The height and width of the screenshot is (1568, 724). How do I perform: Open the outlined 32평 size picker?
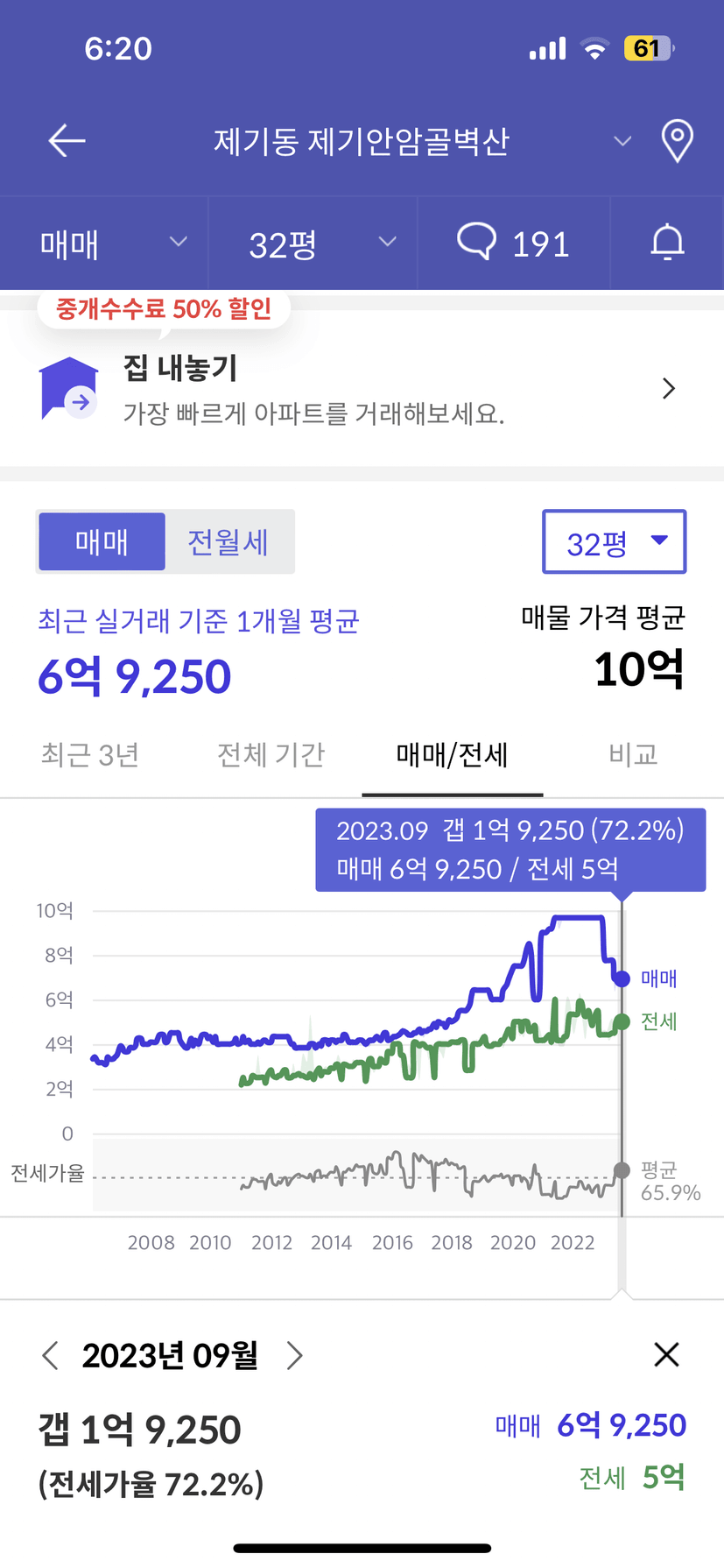615,542
